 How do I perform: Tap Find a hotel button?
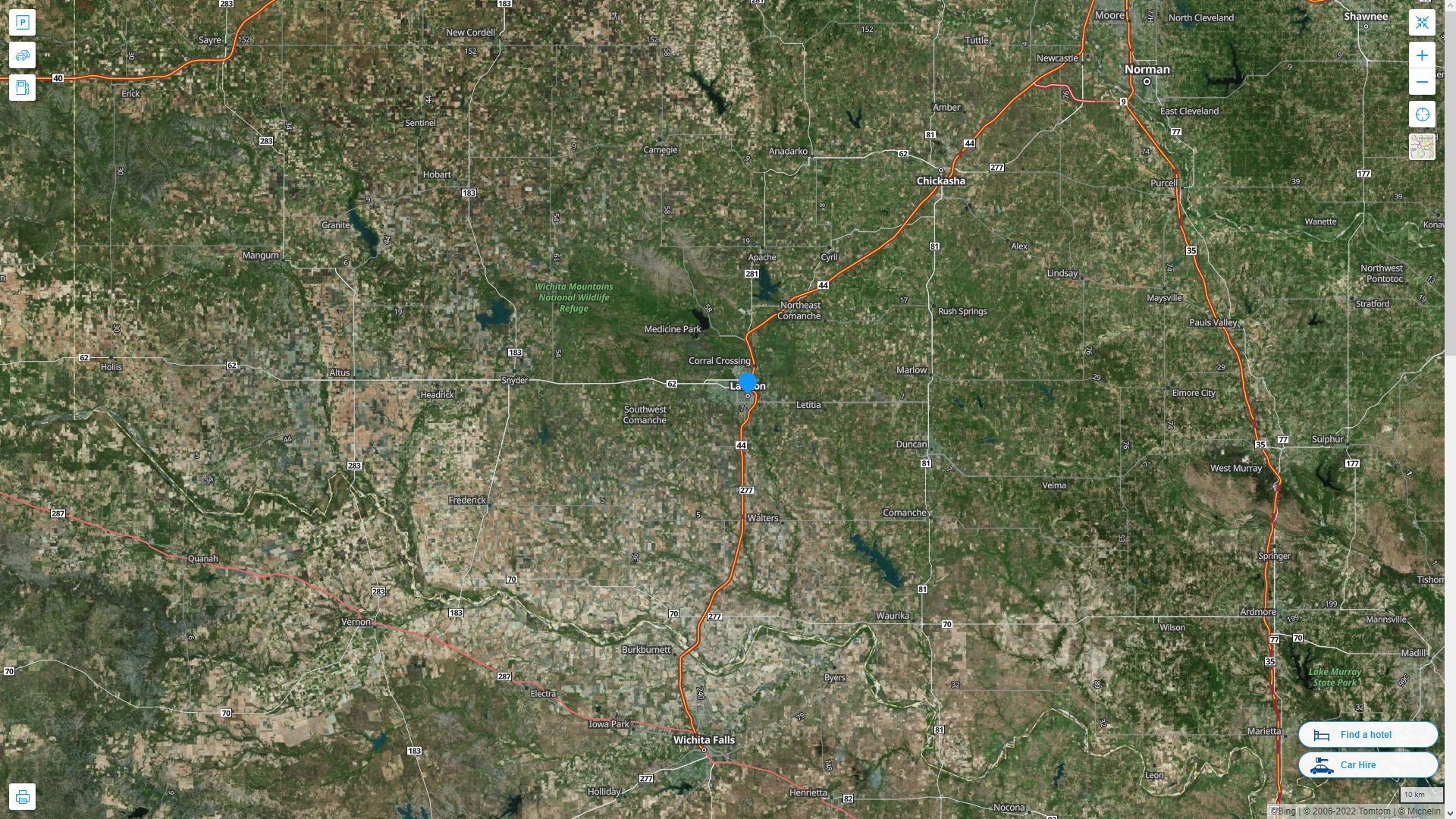tap(1367, 735)
